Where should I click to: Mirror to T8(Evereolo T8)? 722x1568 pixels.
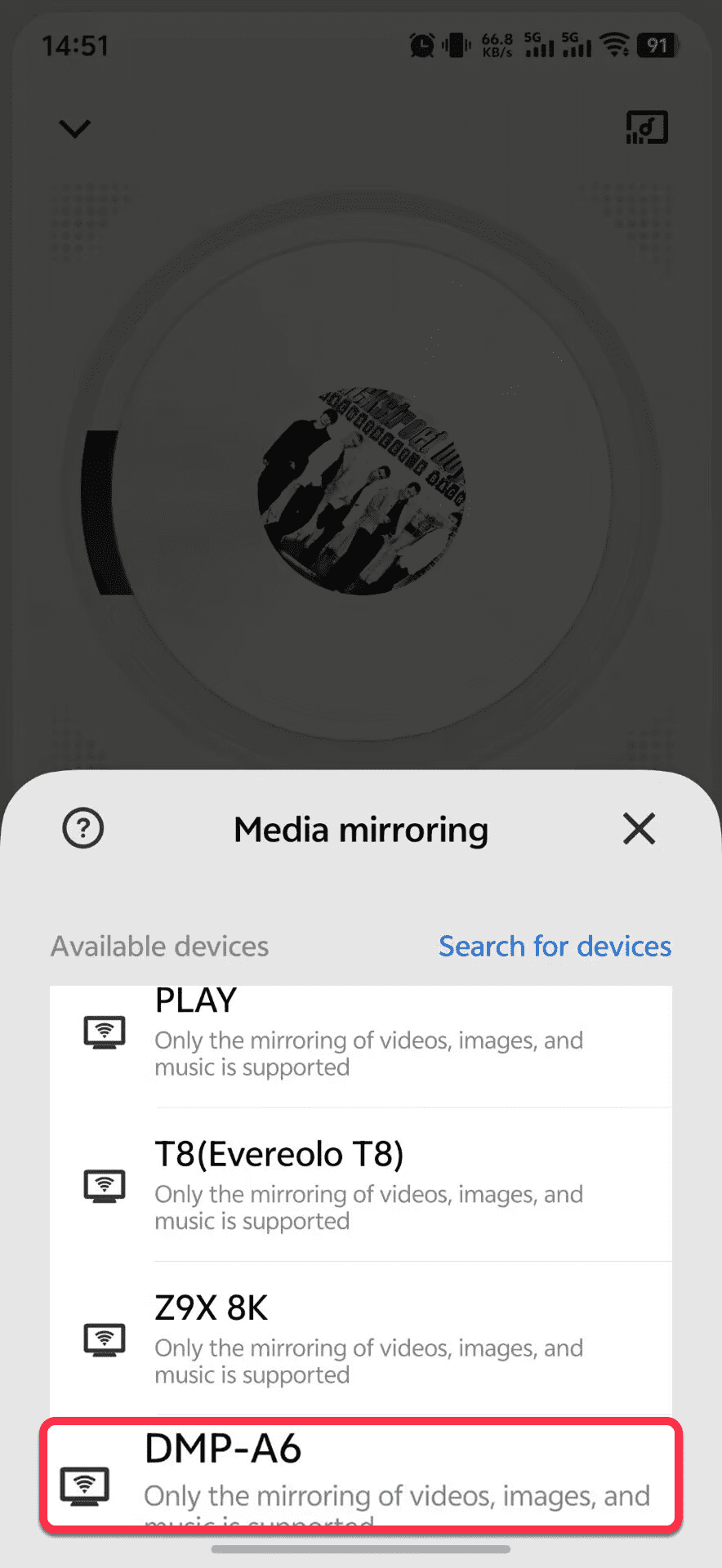pyautogui.click(x=359, y=1184)
